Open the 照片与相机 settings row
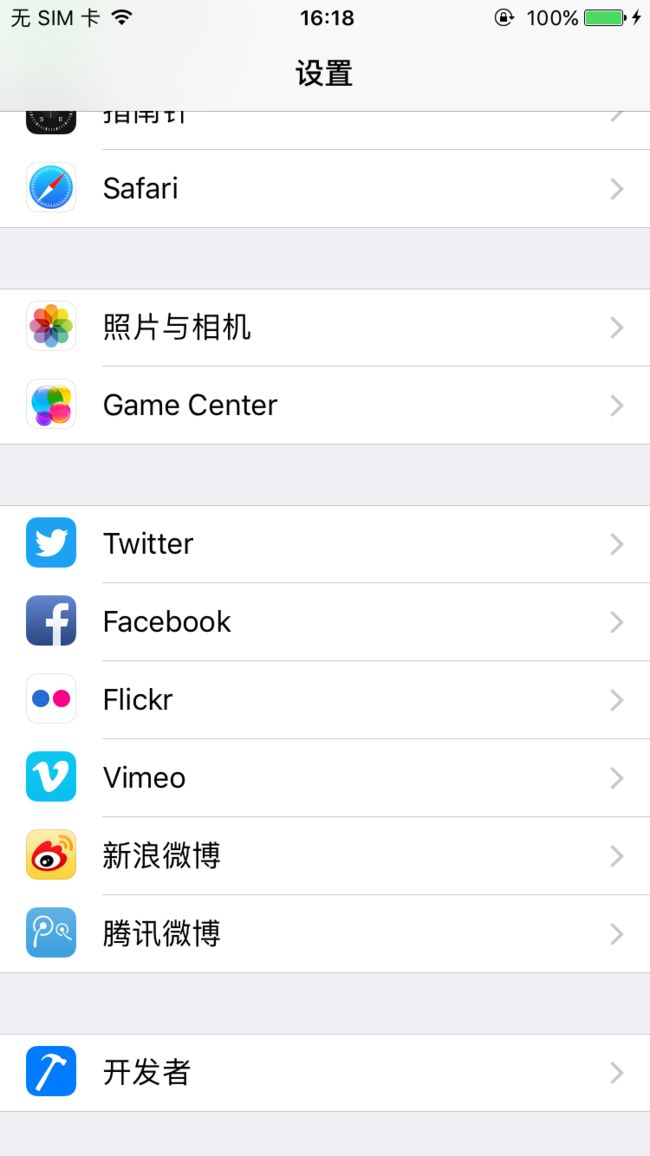Image resolution: width=650 pixels, height=1156 pixels. (325, 327)
